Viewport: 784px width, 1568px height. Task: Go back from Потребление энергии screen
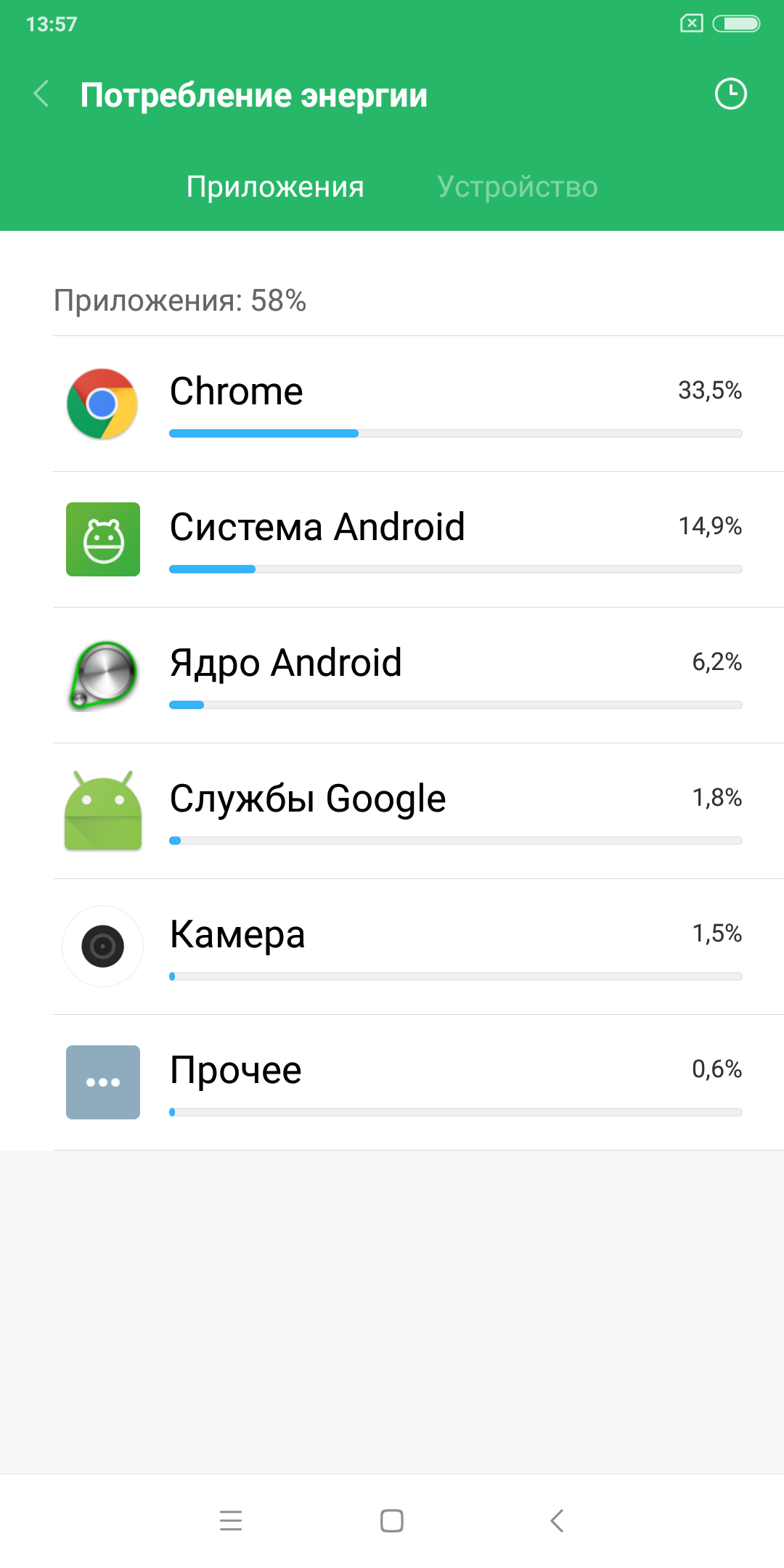[x=41, y=94]
